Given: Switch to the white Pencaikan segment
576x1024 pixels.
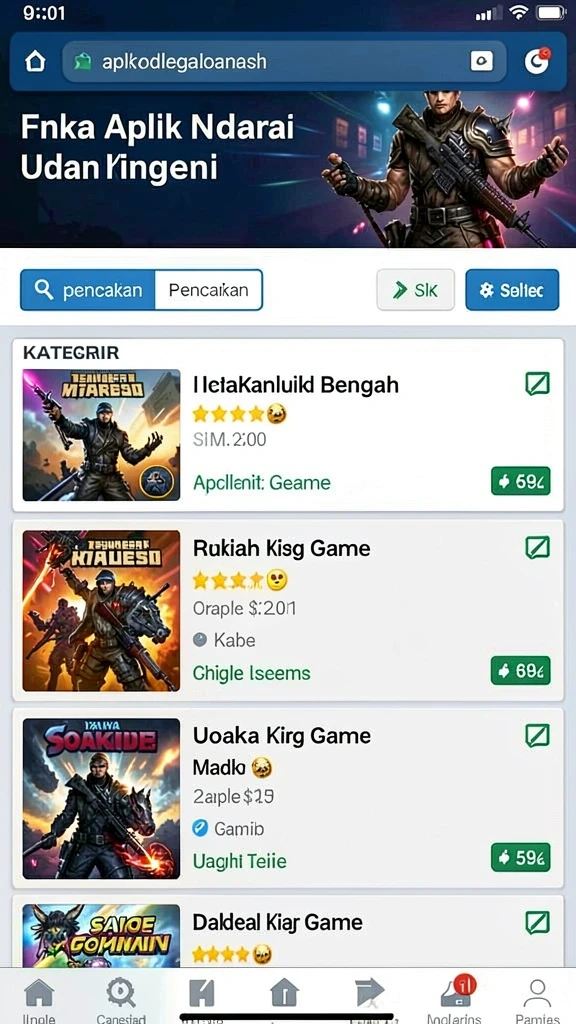Looking at the screenshot, I should coord(208,290).
